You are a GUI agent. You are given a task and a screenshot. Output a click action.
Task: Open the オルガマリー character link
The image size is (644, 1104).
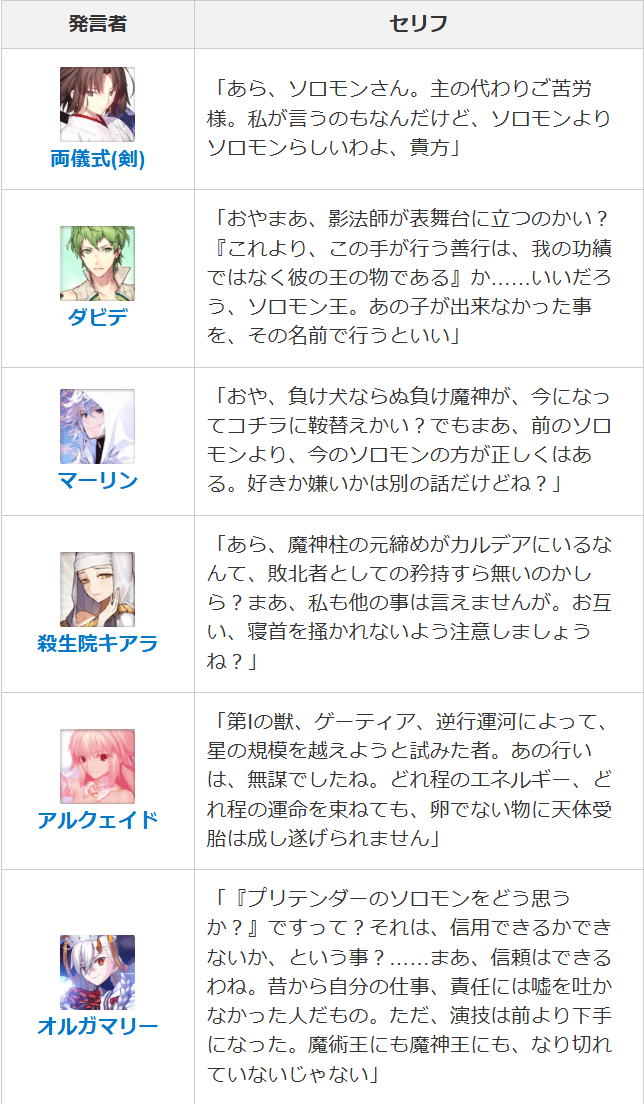tap(97, 1026)
